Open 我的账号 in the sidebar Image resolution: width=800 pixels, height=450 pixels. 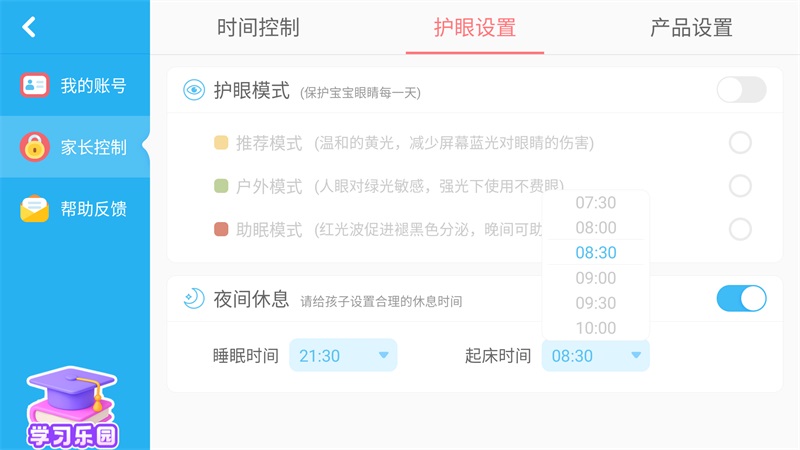coord(75,85)
